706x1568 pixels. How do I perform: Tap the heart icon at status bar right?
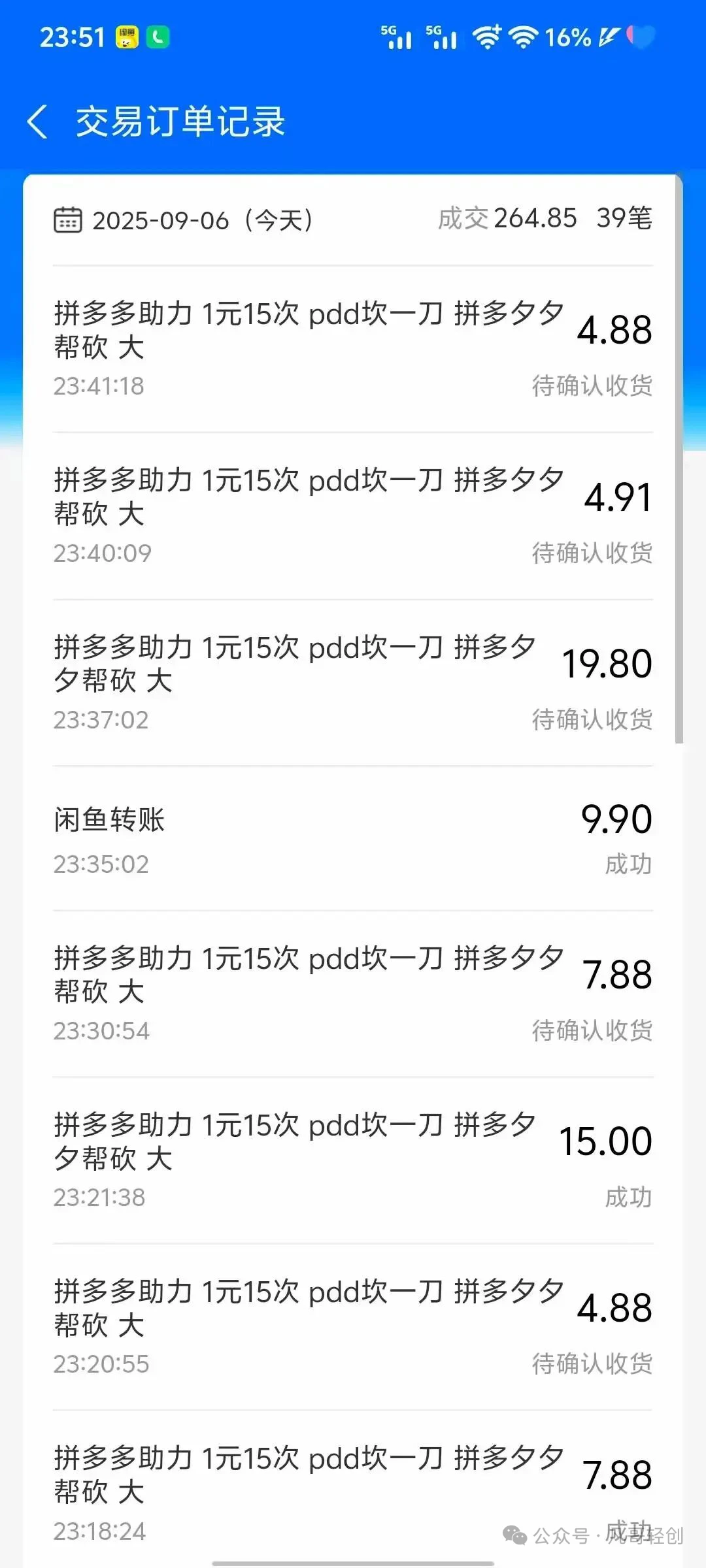tap(637, 37)
